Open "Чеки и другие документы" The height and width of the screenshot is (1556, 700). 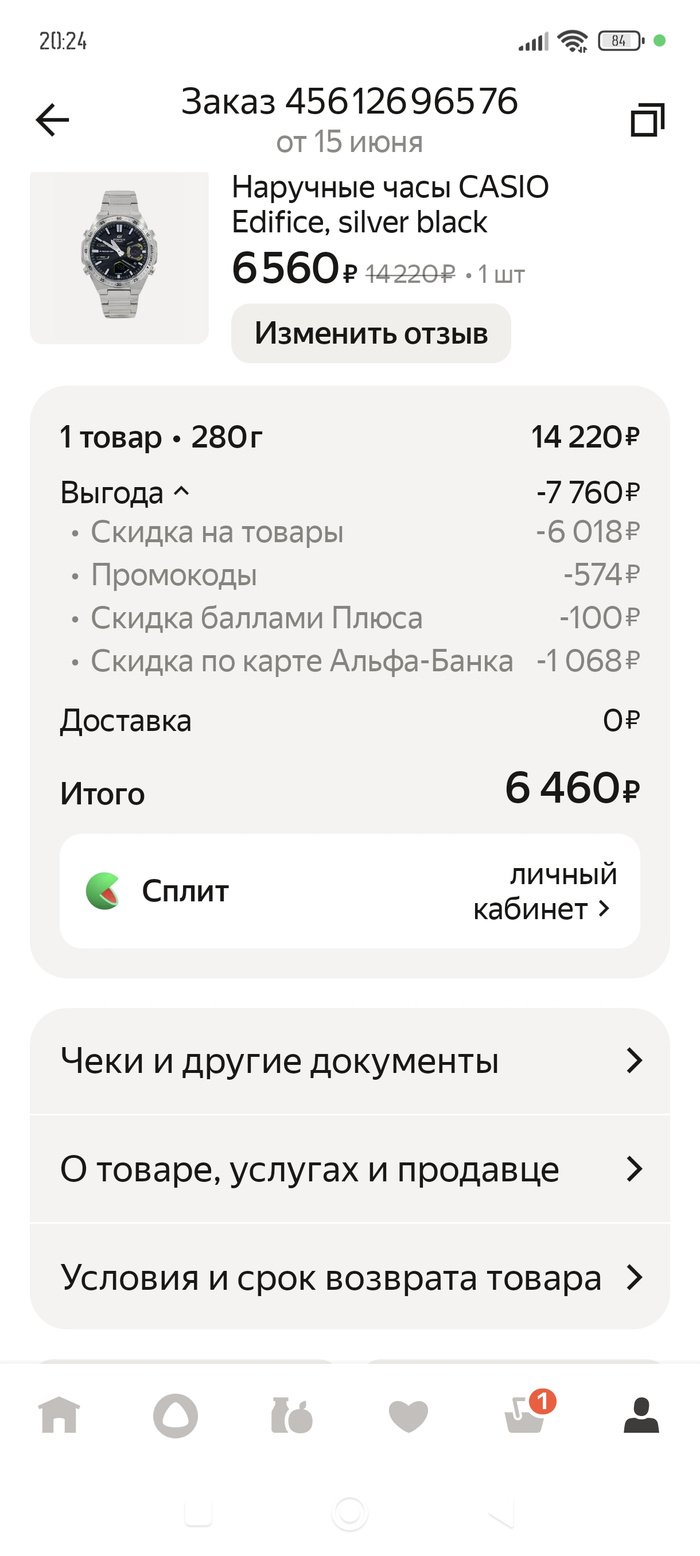pyautogui.click(x=349, y=1061)
